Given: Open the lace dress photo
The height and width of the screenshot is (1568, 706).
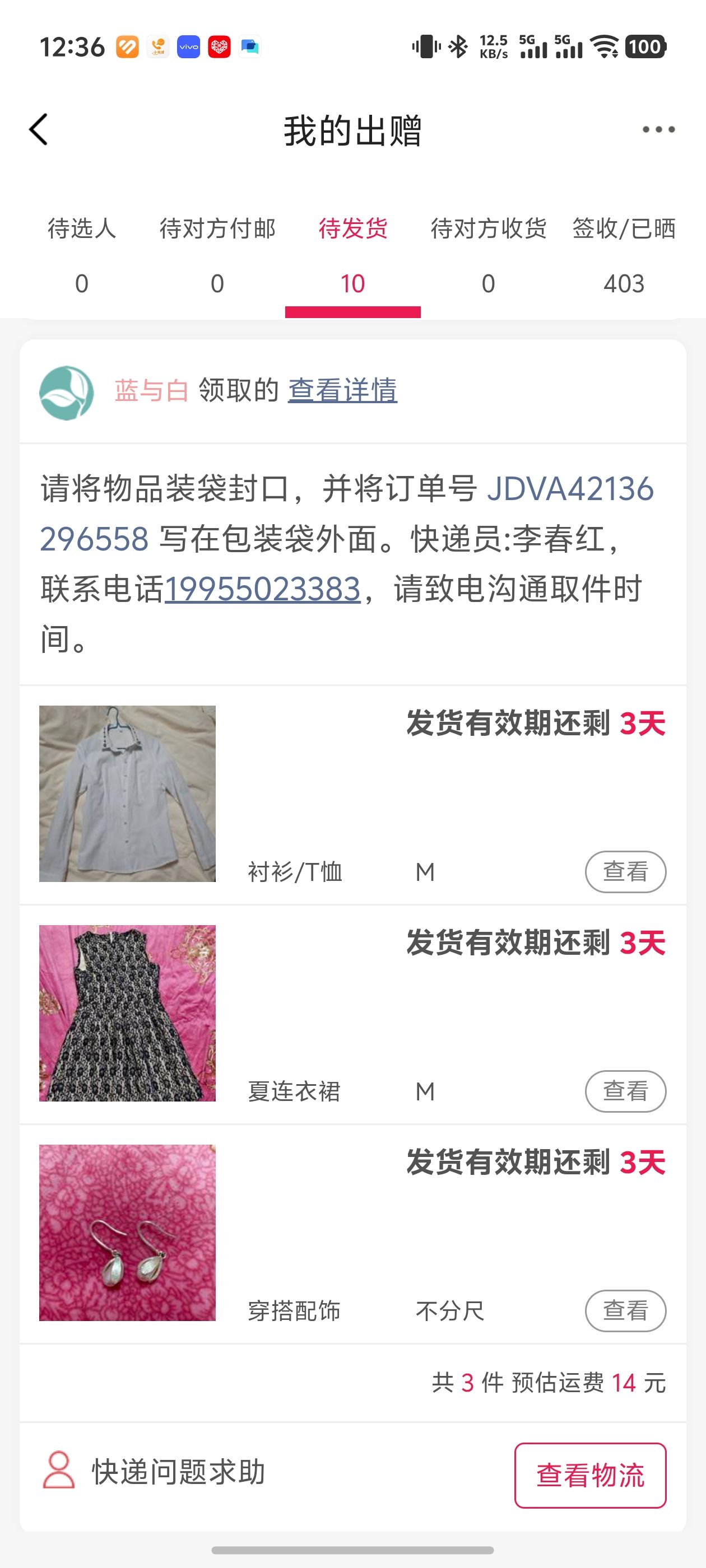Looking at the screenshot, I should point(127,1014).
